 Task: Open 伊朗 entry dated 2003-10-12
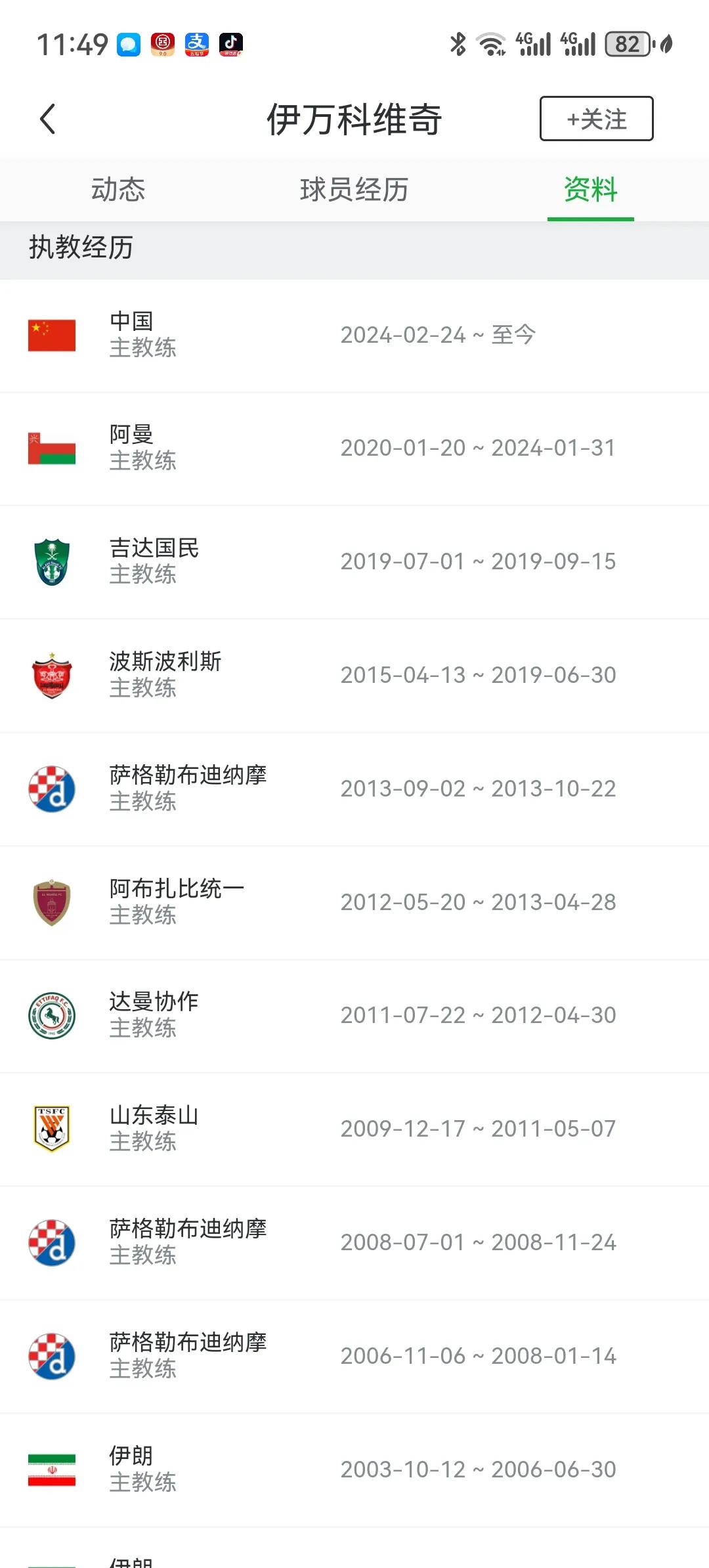click(354, 1470)
